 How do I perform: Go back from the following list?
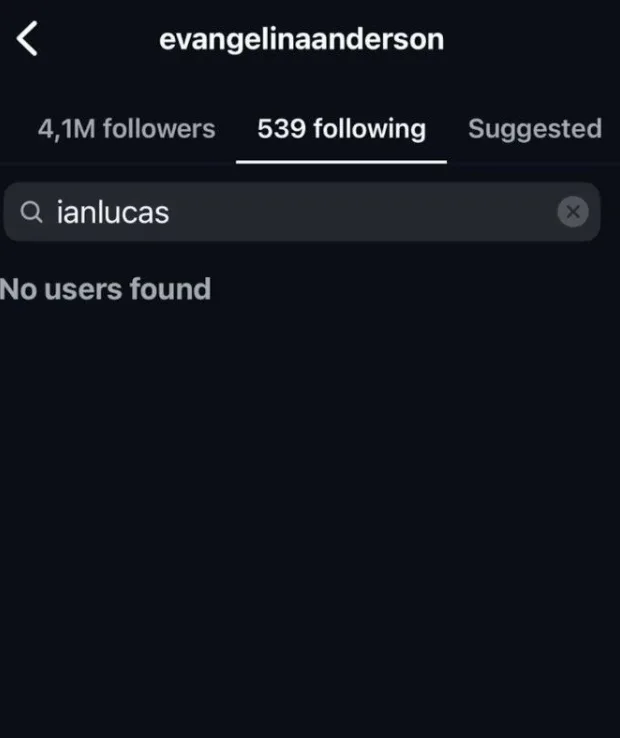(28, 40)
